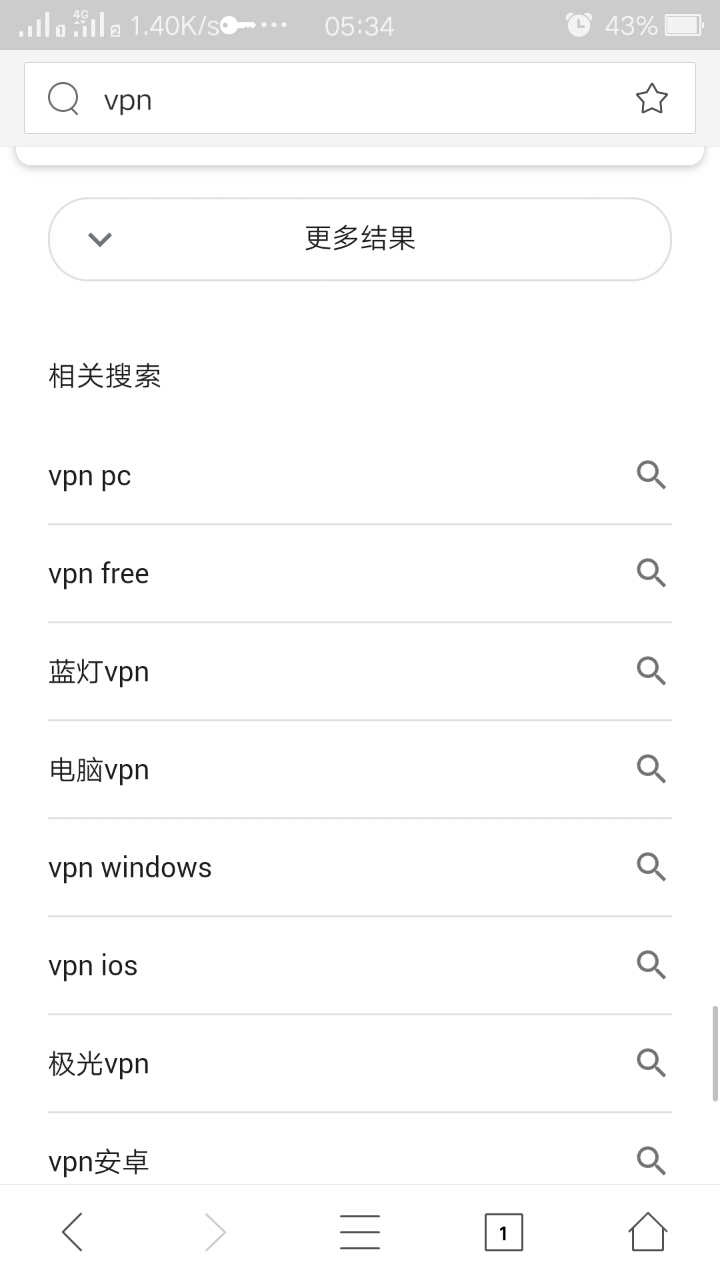Tap the vpn search field
The width and height of the screenshot is (720, 1280).
click(340, 99)
